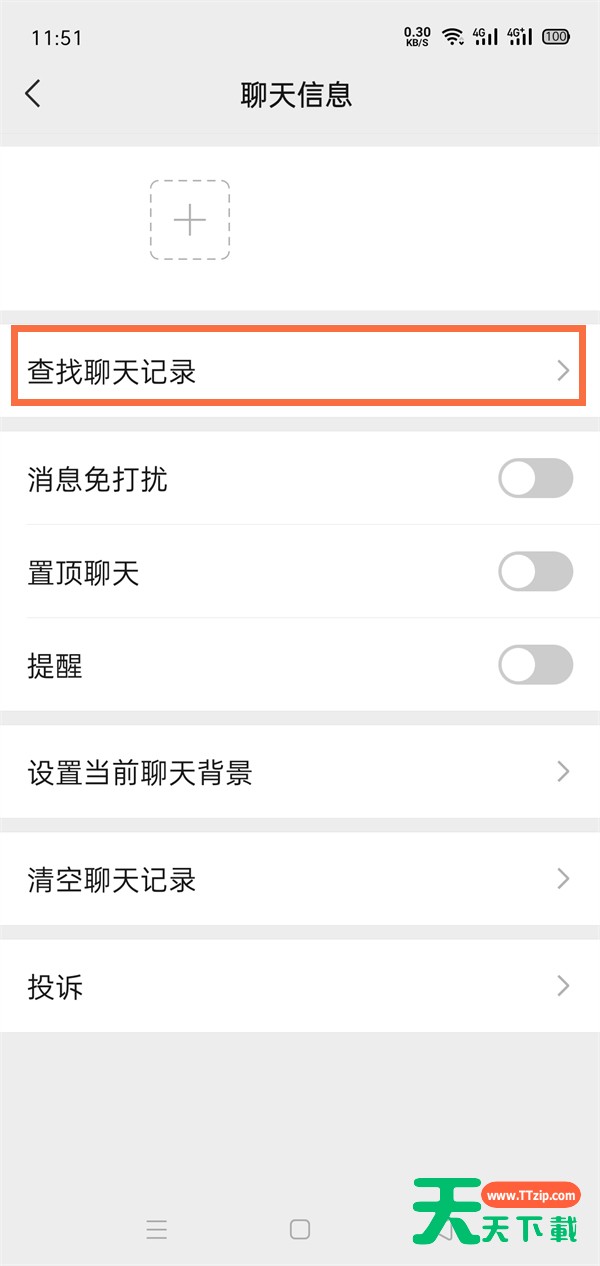Add a member with the plus button
Image resolution: width=600 pixels, height=1266 pixels.
point(190,220)
